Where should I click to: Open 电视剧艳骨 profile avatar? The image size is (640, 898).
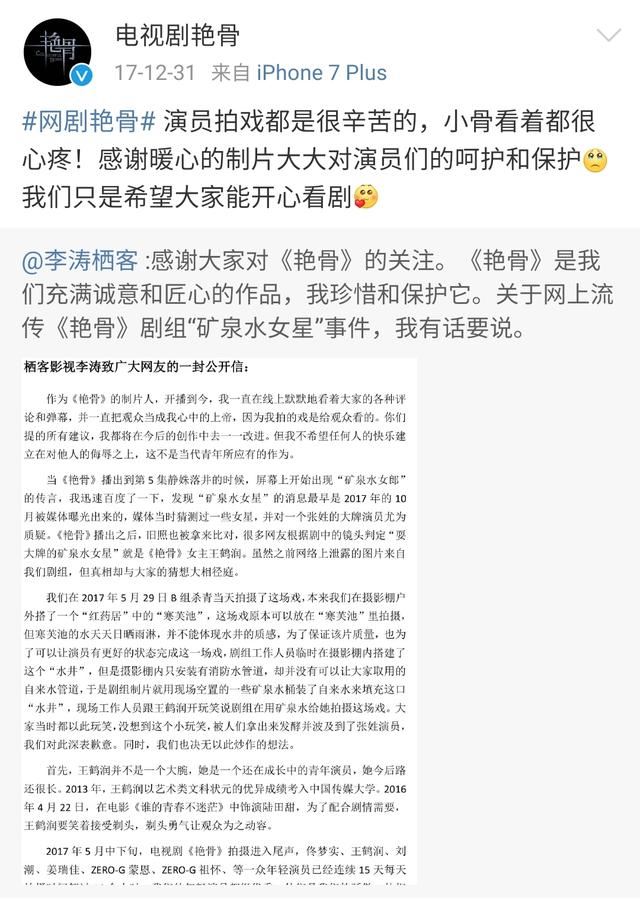pos(57,52)
